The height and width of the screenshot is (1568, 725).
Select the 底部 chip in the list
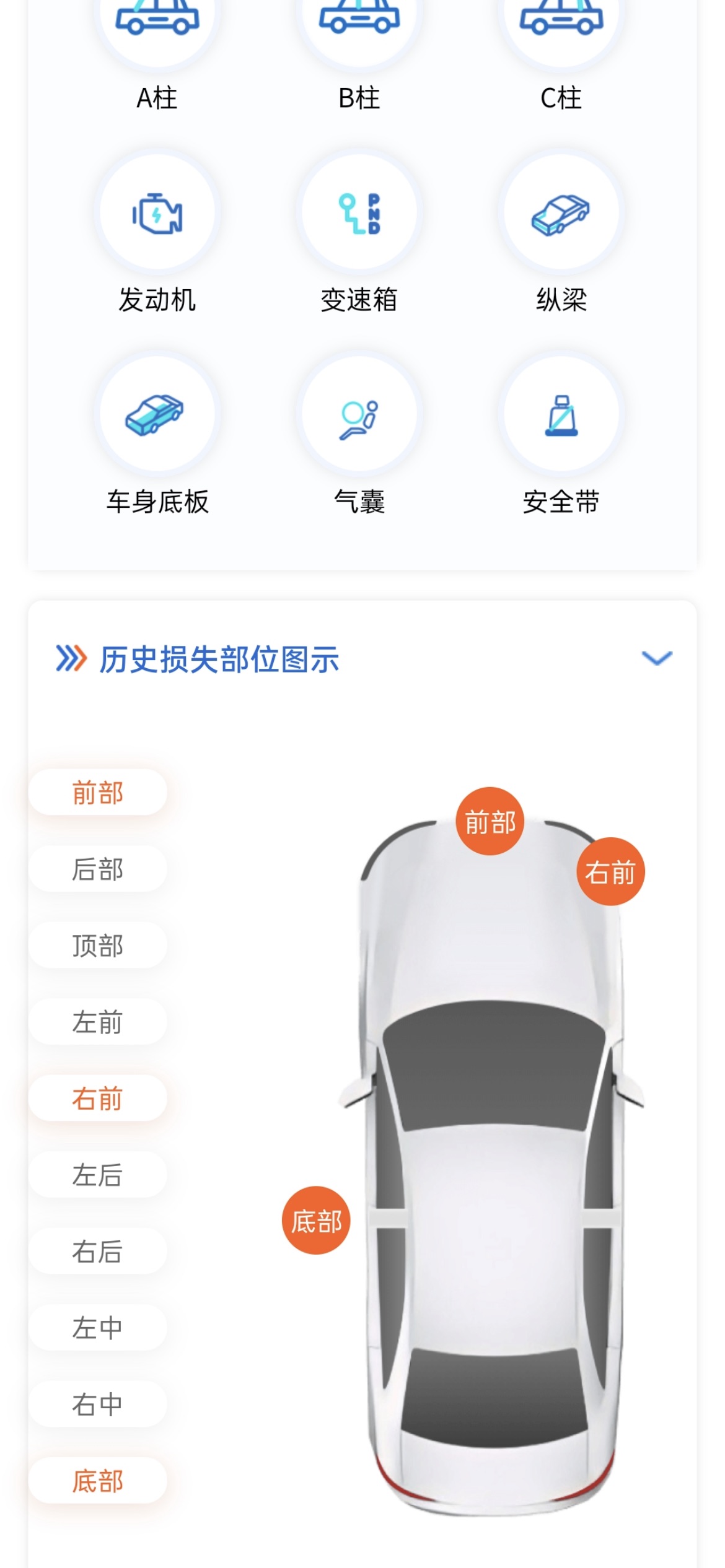coord(98,1481)
